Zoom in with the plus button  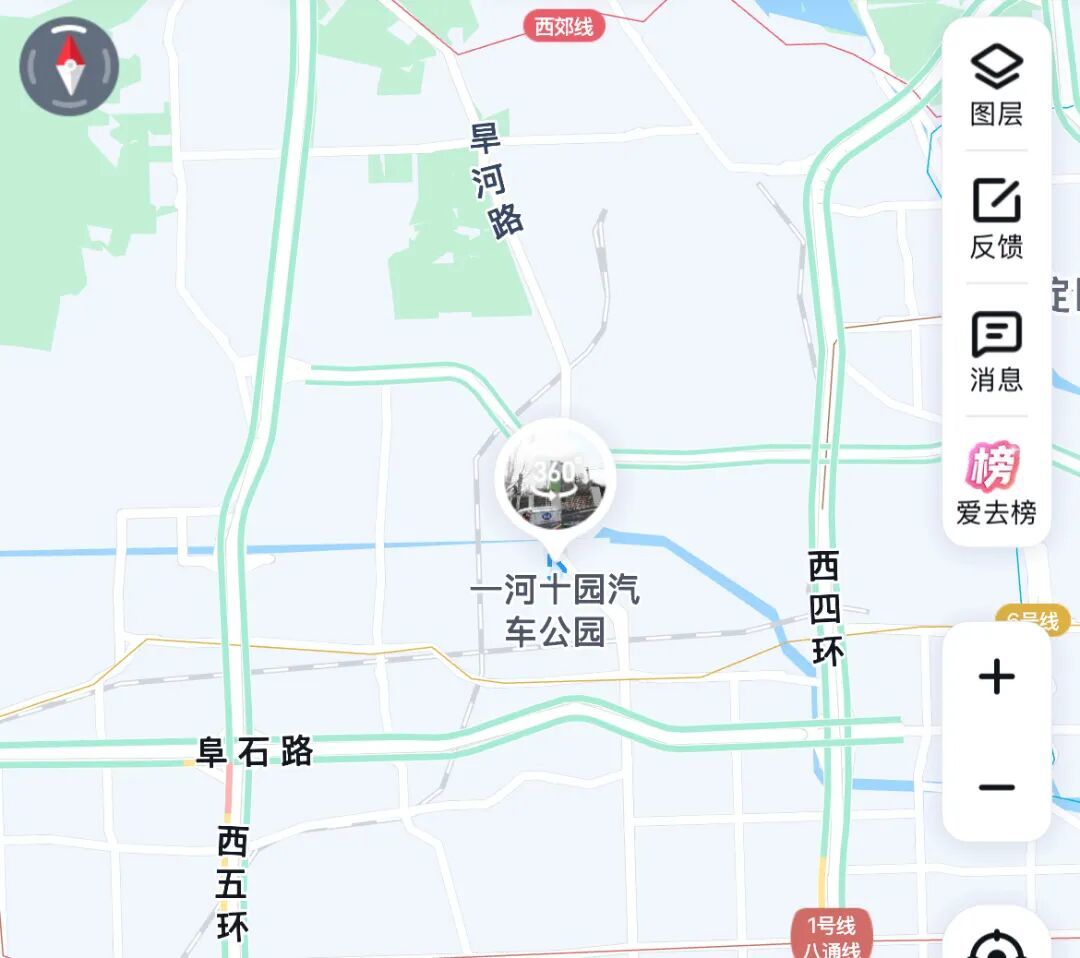click(x=996, y=678)
